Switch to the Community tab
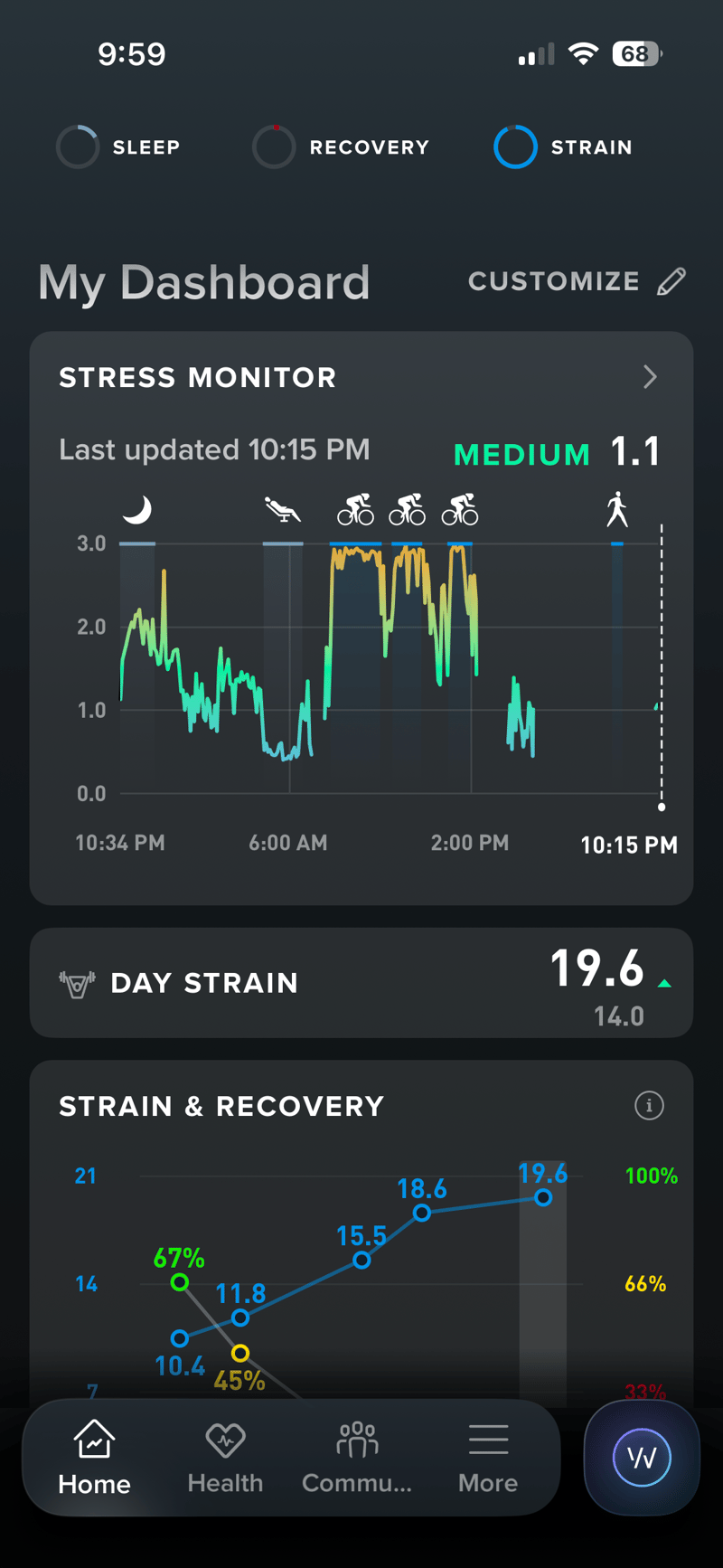723x1568 pixels. point(357,1457)
